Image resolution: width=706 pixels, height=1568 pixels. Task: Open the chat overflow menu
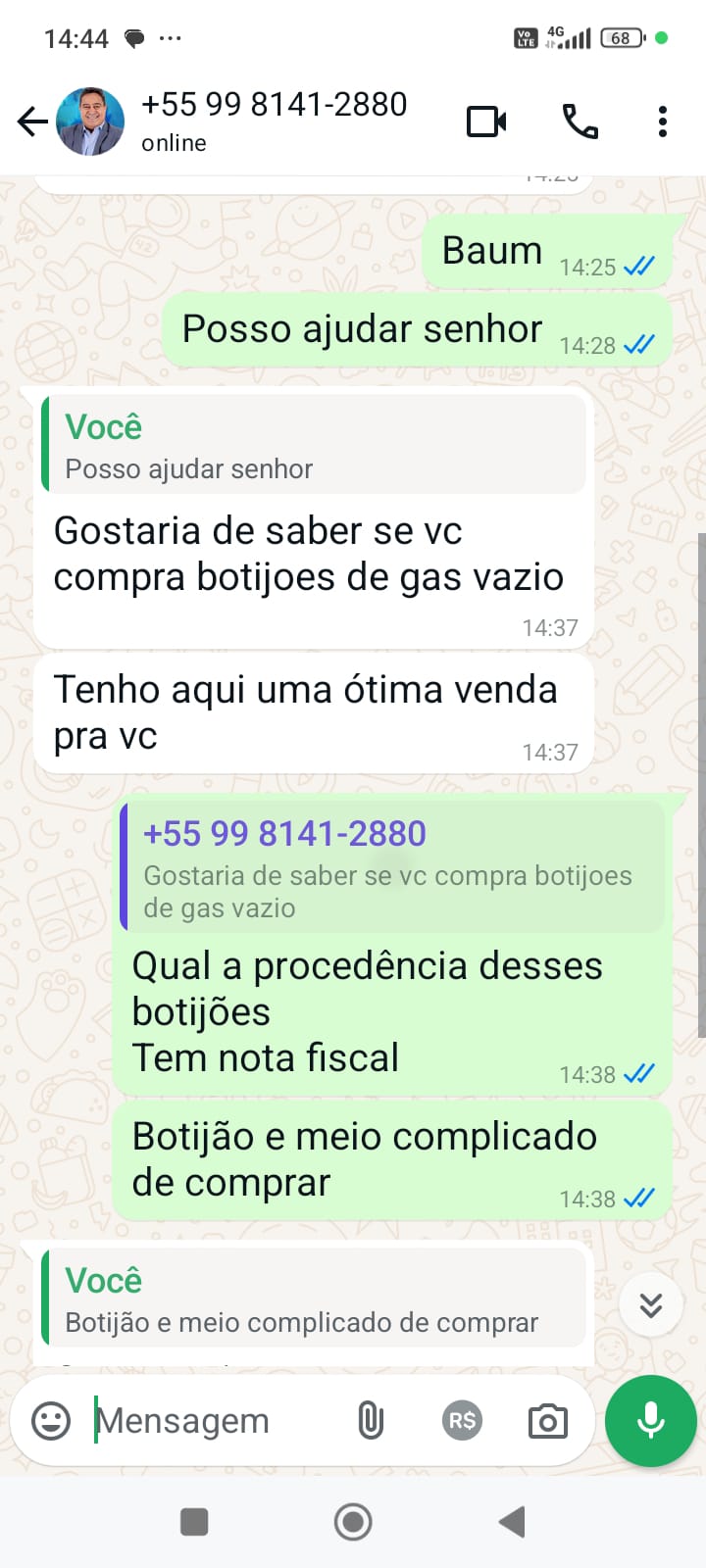663,122
